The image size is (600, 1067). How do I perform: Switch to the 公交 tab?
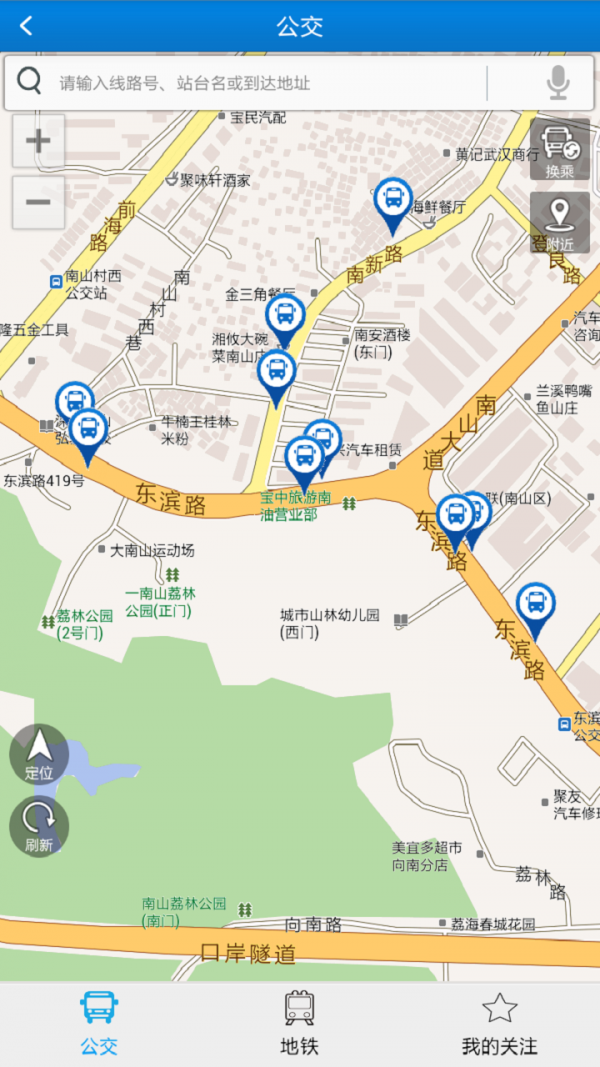99,1023
